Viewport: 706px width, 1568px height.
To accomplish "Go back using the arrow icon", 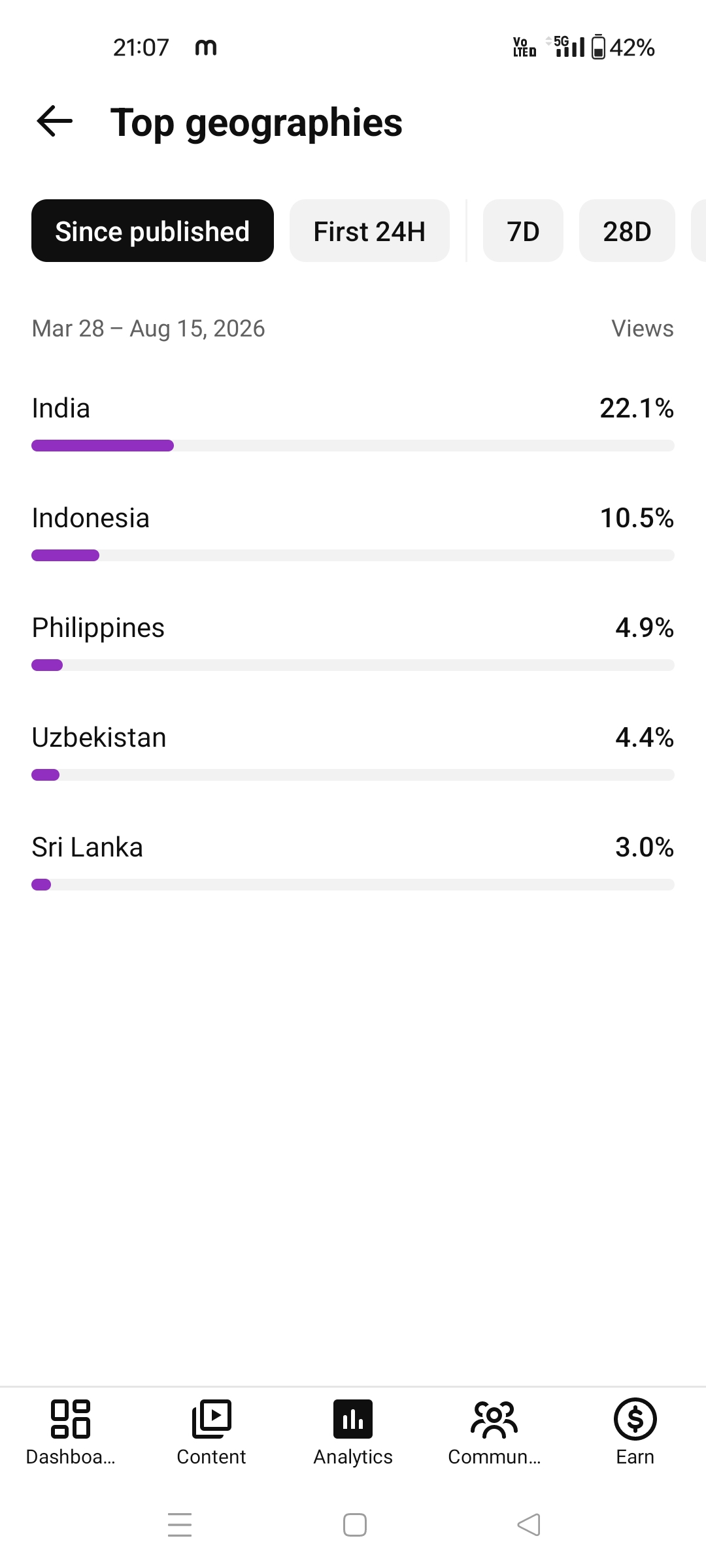I will click(x=55, y=122).
